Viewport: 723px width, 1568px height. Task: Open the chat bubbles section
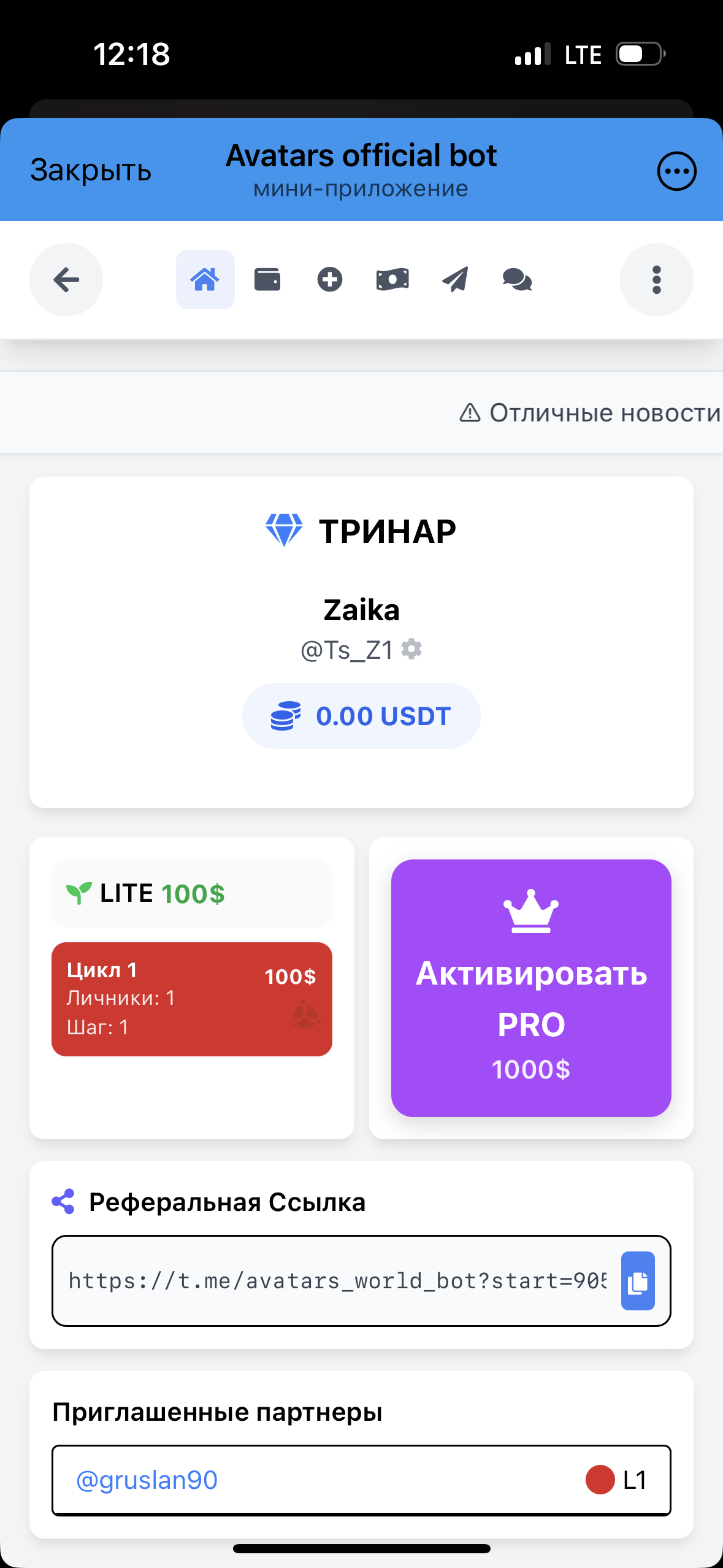[517, 280]
